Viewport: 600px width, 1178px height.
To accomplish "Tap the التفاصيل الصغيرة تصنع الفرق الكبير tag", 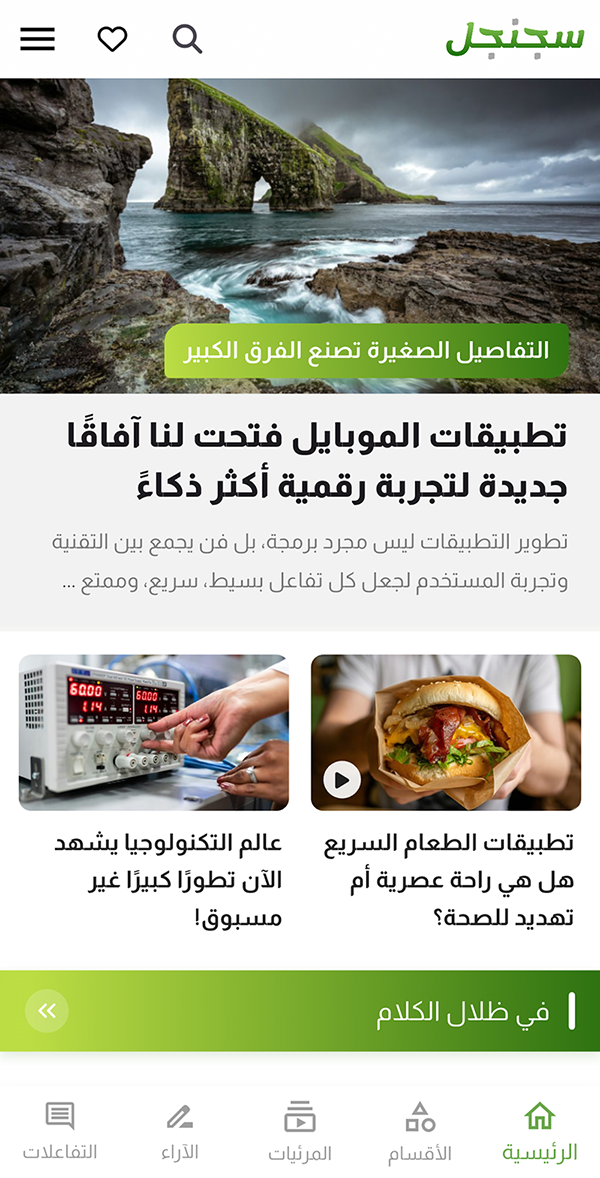I will coord(367,351).
